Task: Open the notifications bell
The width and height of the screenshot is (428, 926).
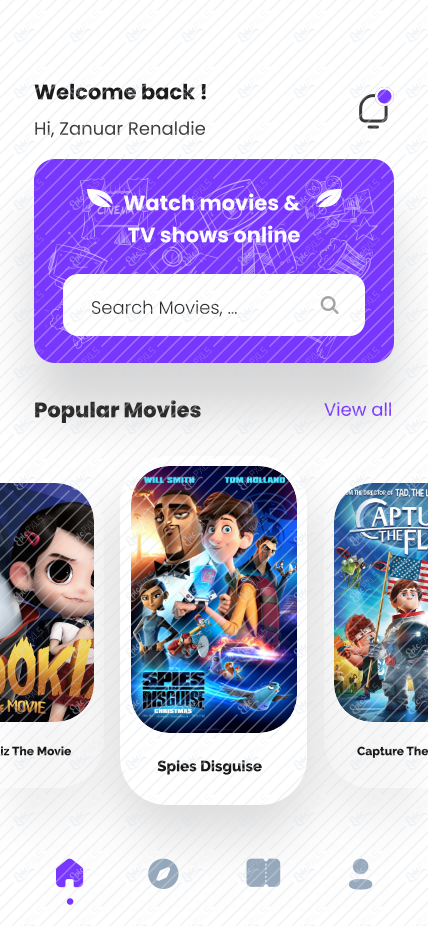Action: coord(374,109)
